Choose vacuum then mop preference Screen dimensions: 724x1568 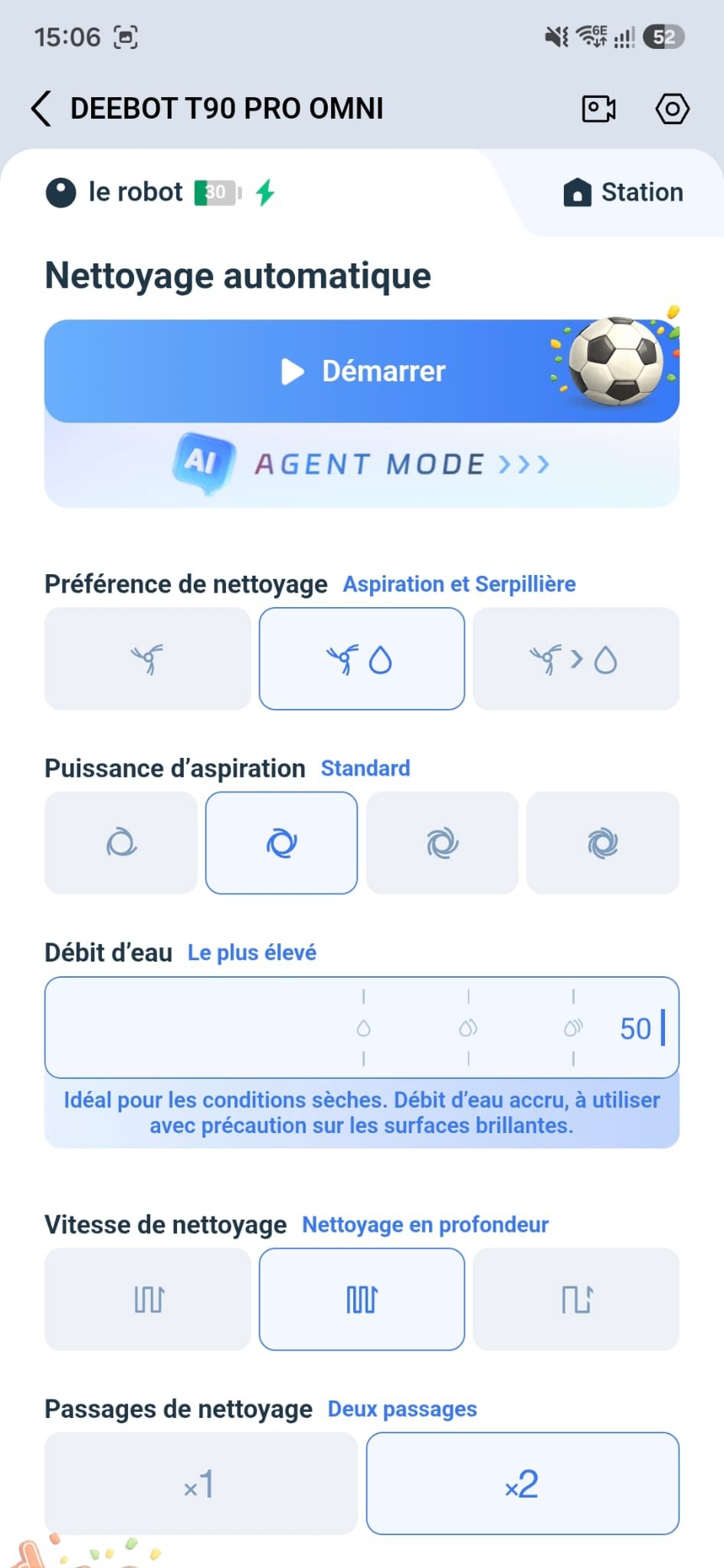(576, 658)
